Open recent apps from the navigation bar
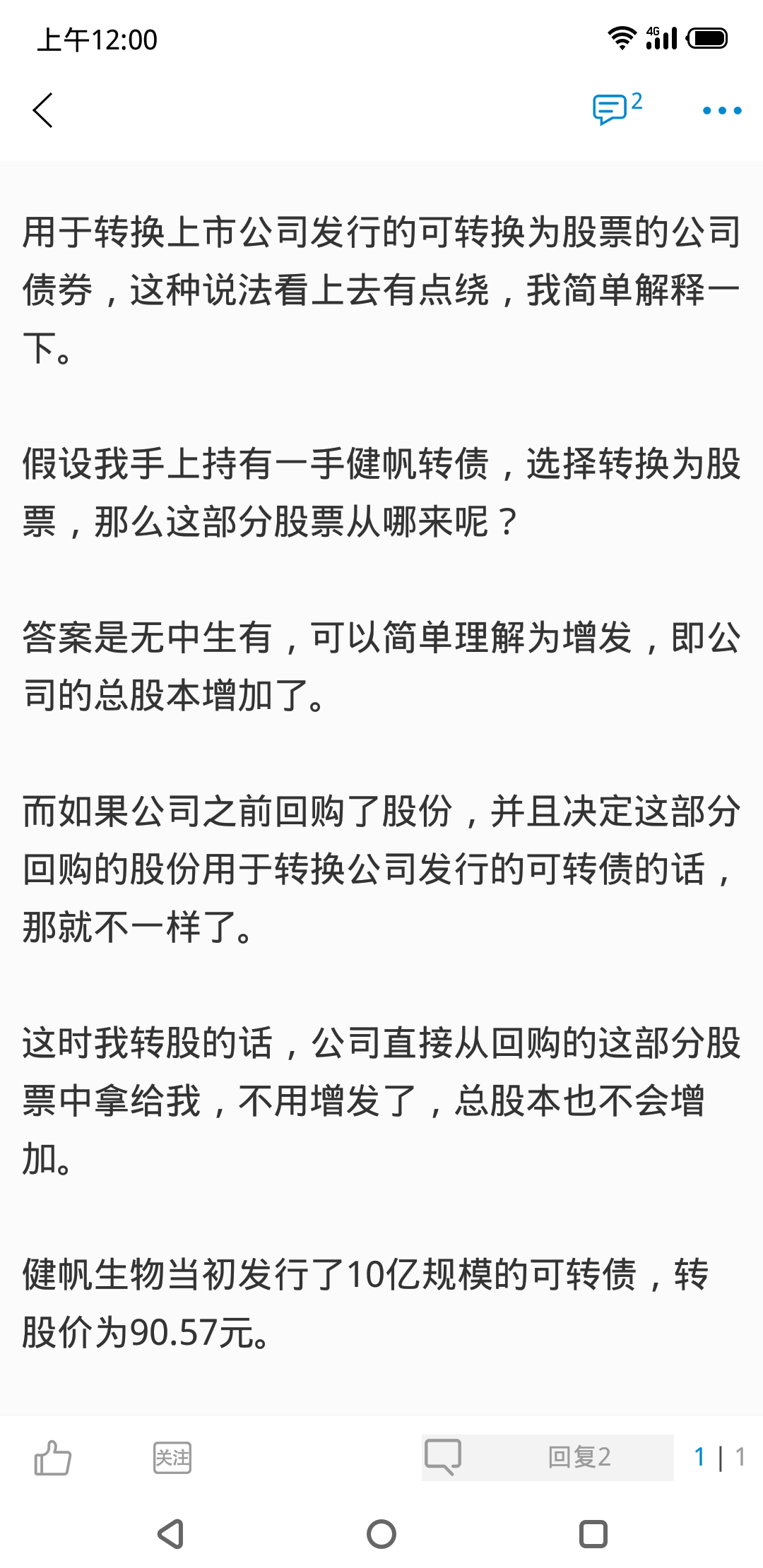This screenshot has height=1568, width=763. 593,1534
